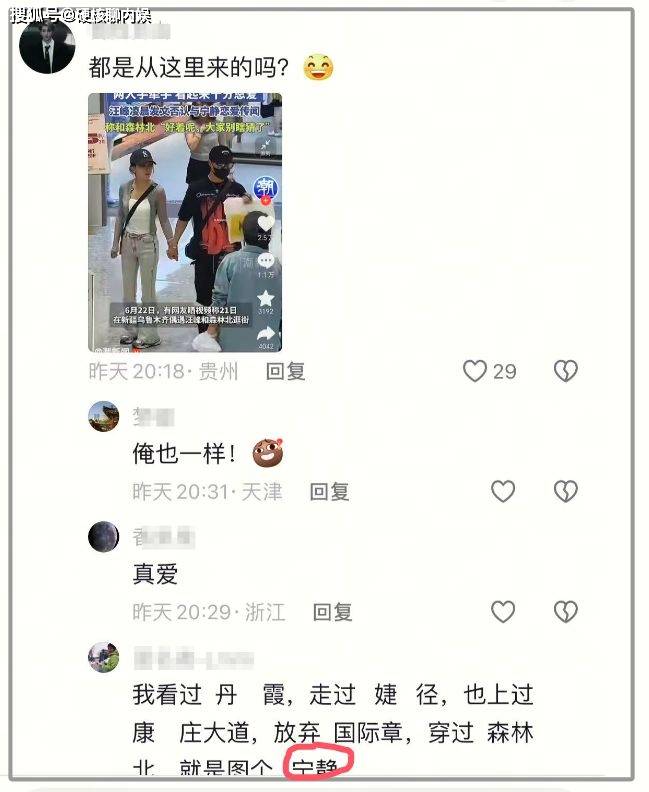Dislike the comment posted from 贵州
649x792 pixels.
[x=566, y=371]
